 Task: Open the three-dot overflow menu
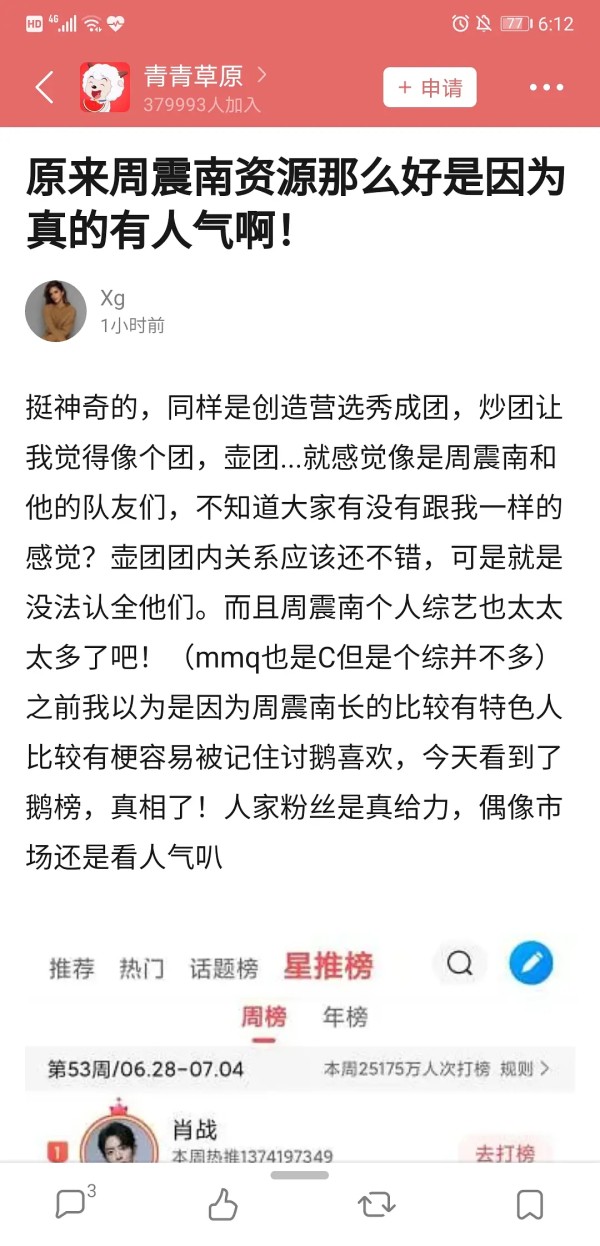click(546, 87)
